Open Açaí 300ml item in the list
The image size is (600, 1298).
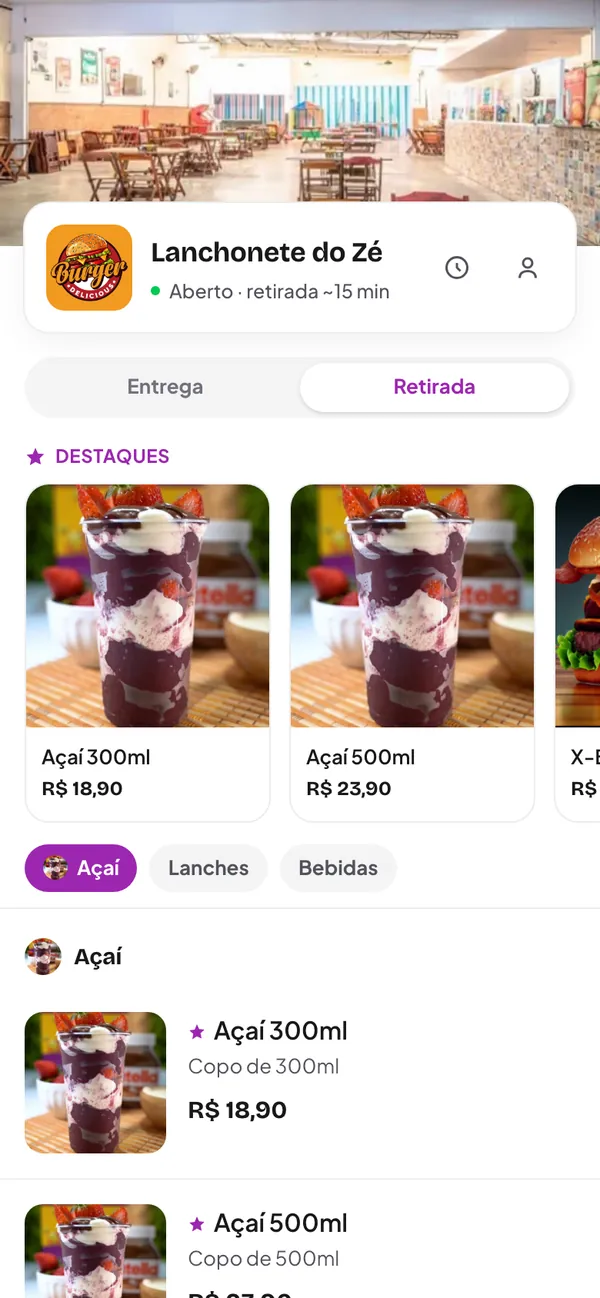[x=300, y=1082]
